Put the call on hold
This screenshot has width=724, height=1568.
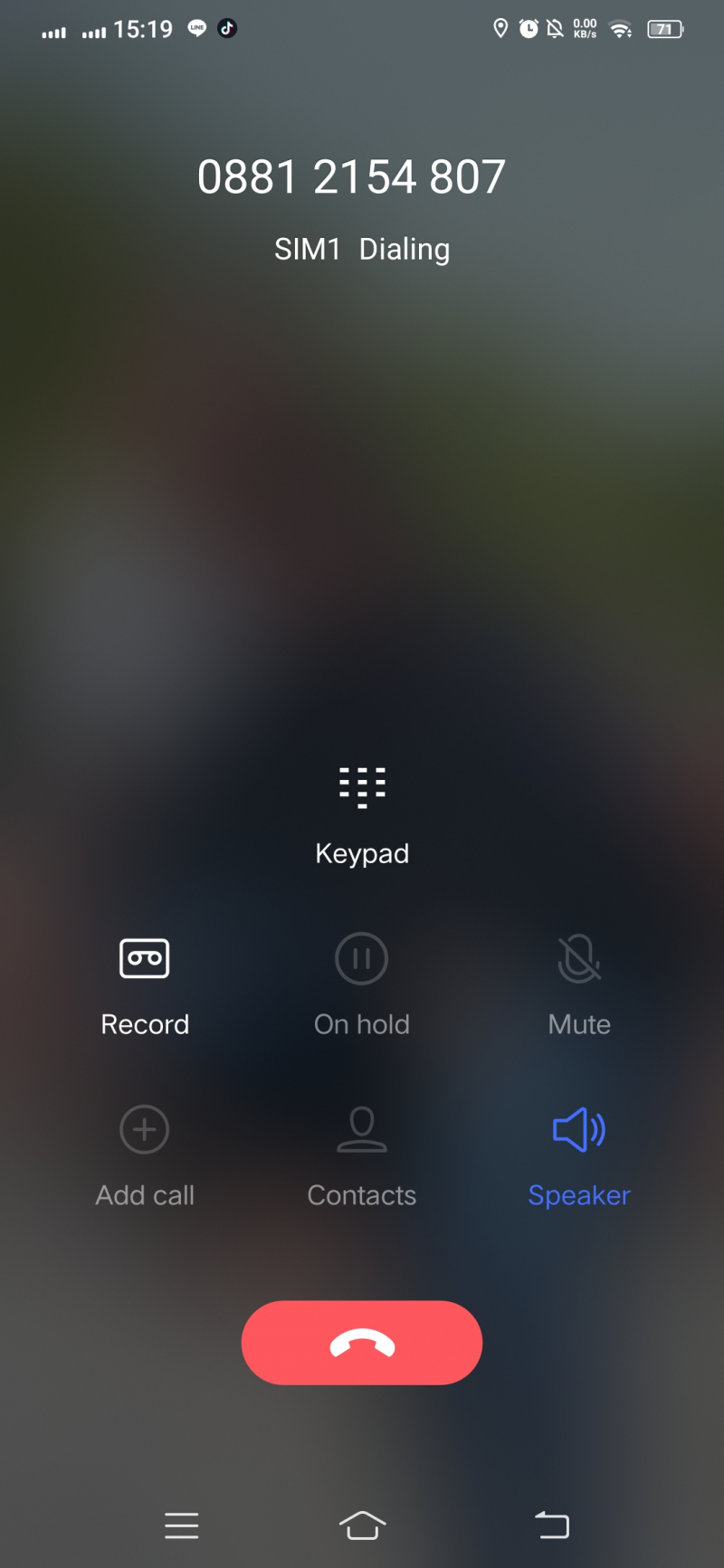[362, 959]
